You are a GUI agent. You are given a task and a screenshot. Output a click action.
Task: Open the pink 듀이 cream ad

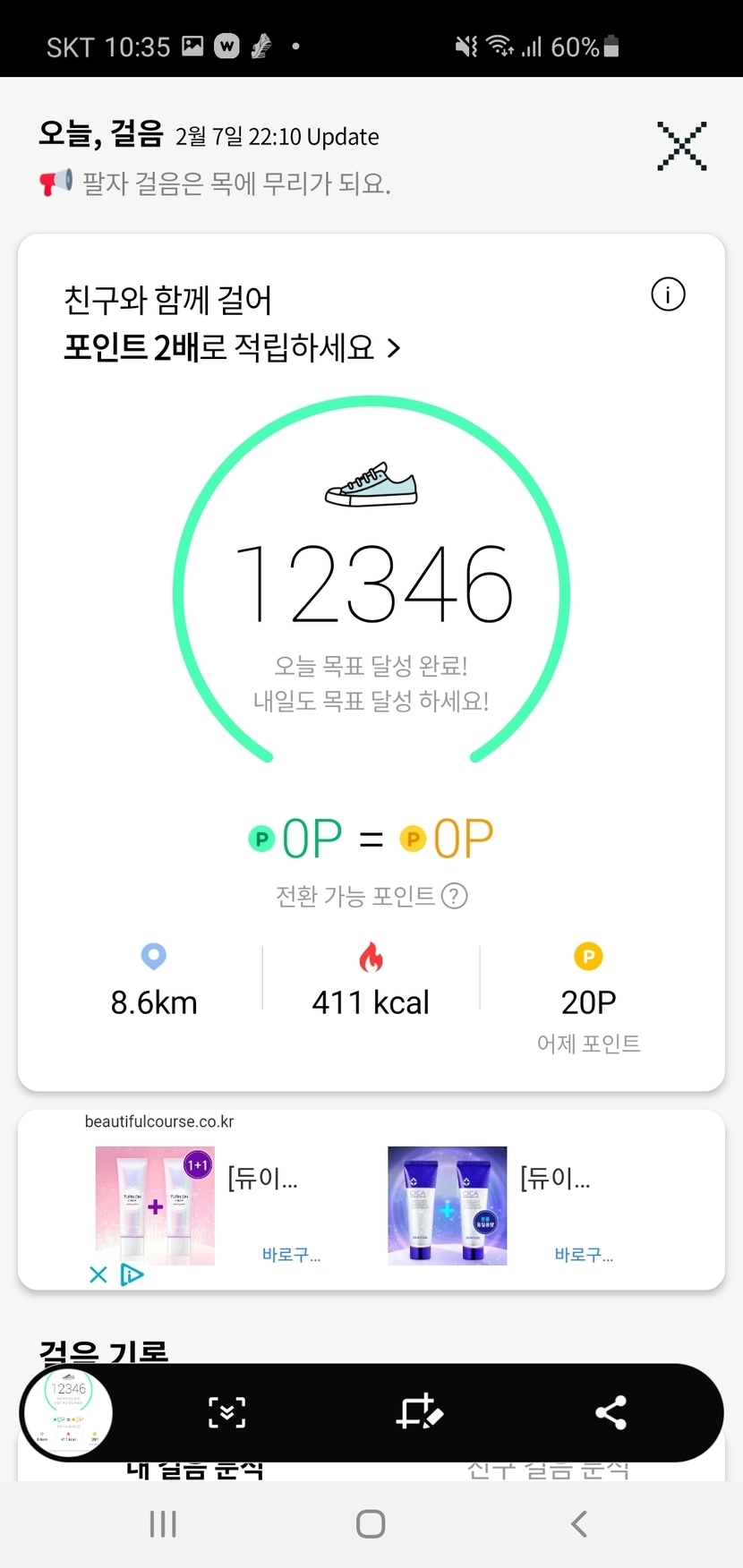155,1206
